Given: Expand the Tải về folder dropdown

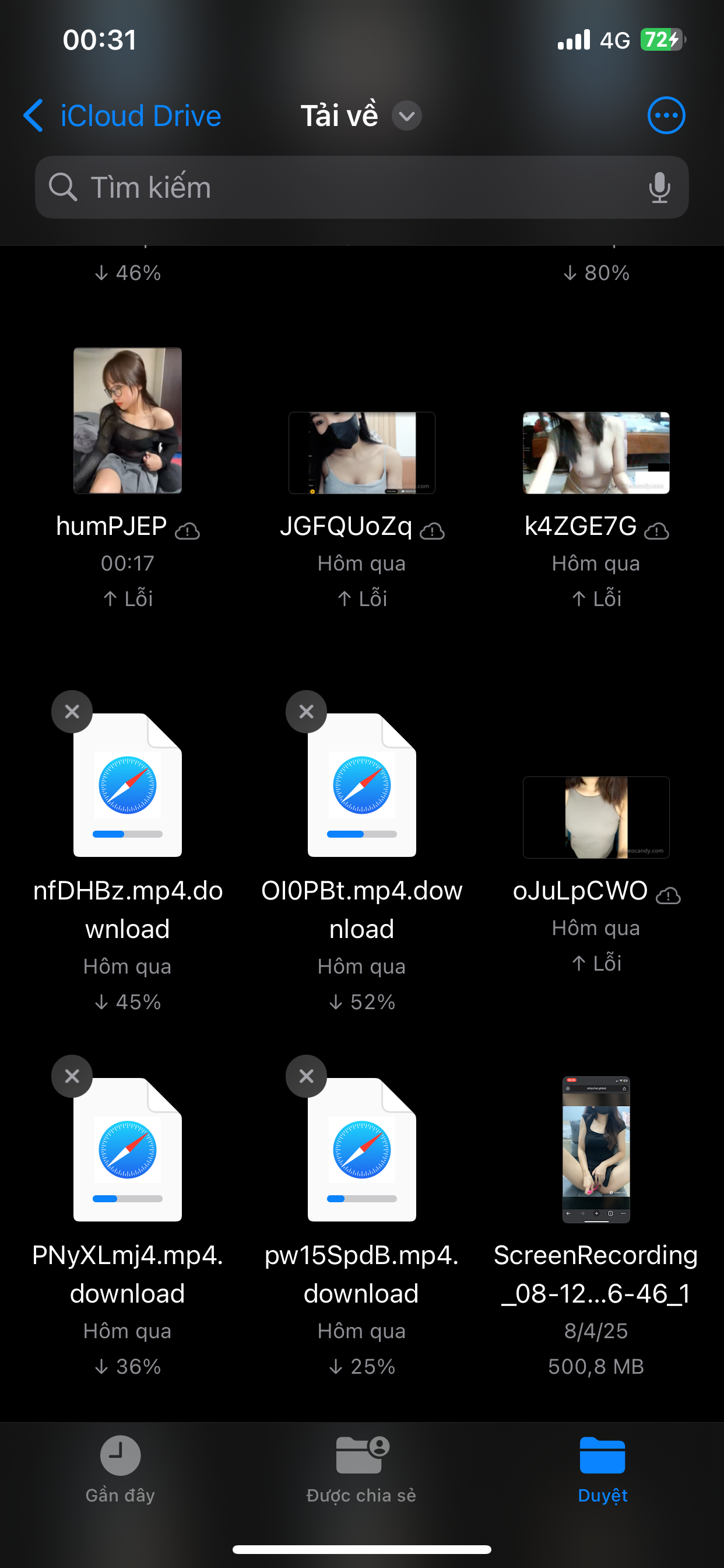Looking at the screenshot, I should tap(406, 116).
